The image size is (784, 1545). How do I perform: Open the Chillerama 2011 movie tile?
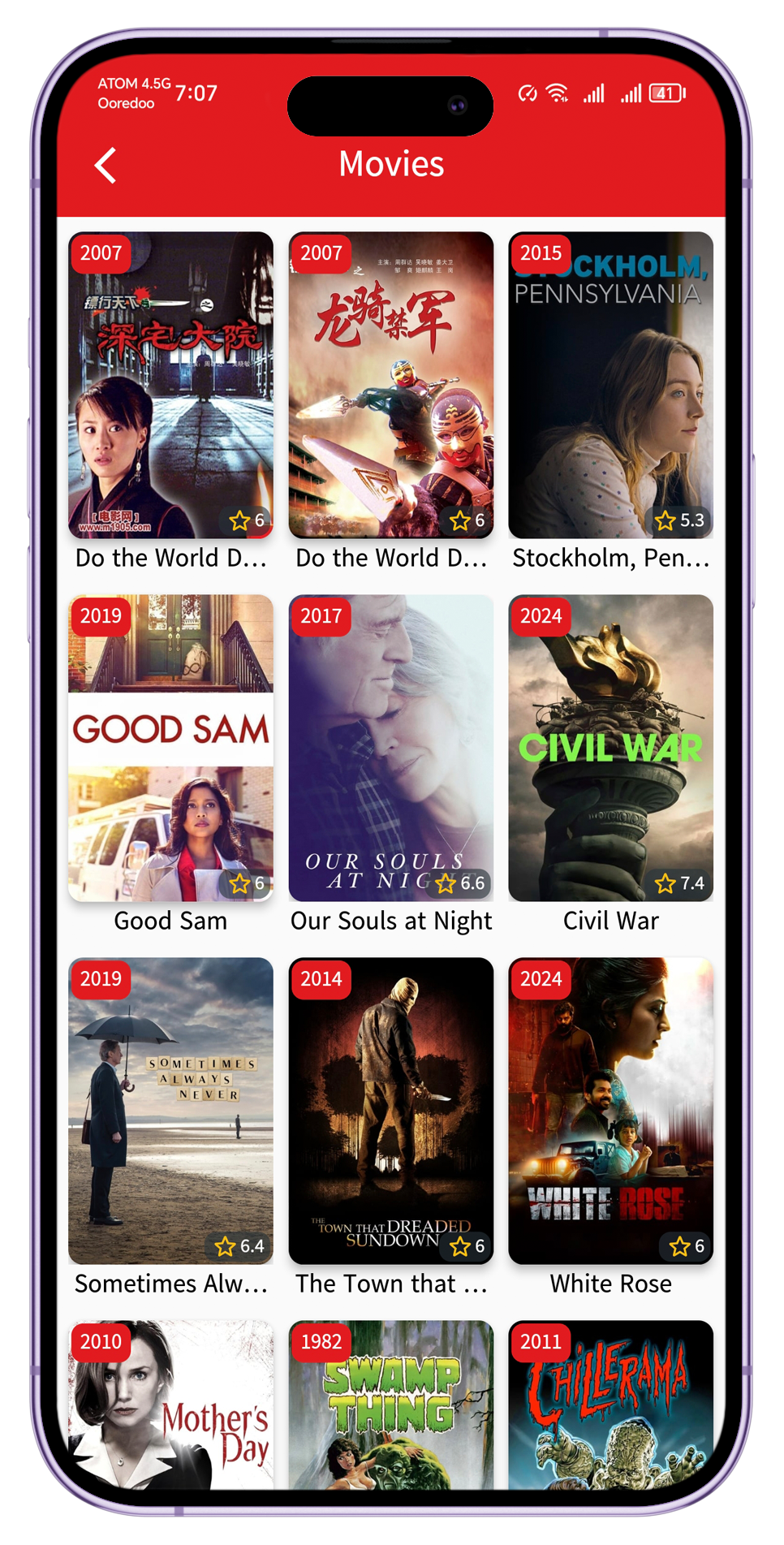point(610,1405)
